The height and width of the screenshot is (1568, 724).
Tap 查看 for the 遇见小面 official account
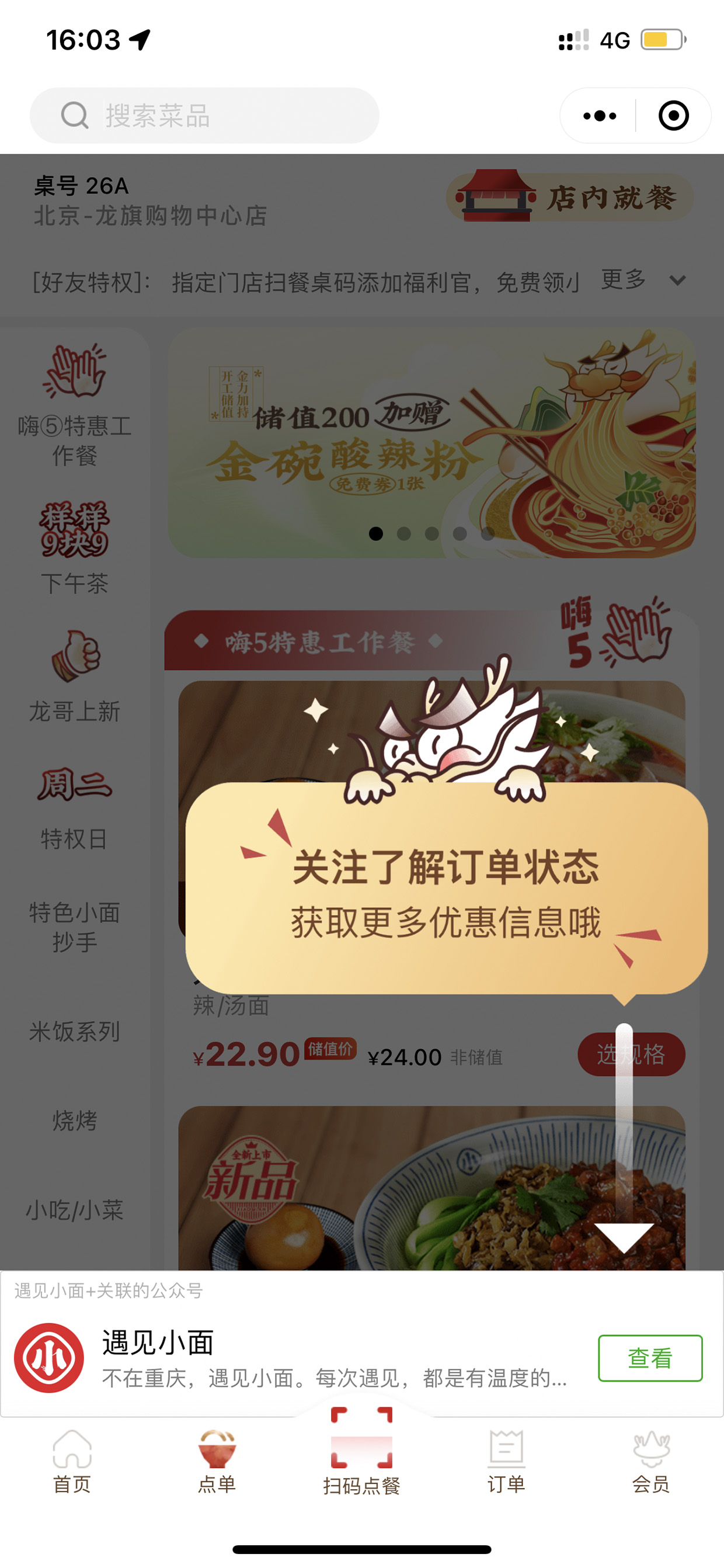(x=650, y=1358)
